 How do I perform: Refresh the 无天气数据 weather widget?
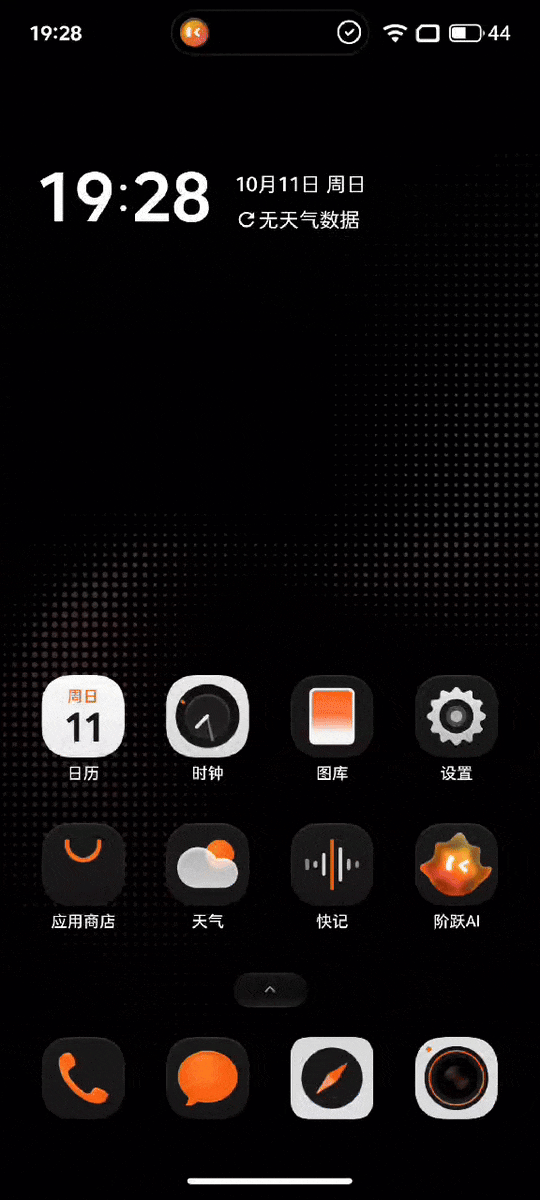tap(298, 220)
